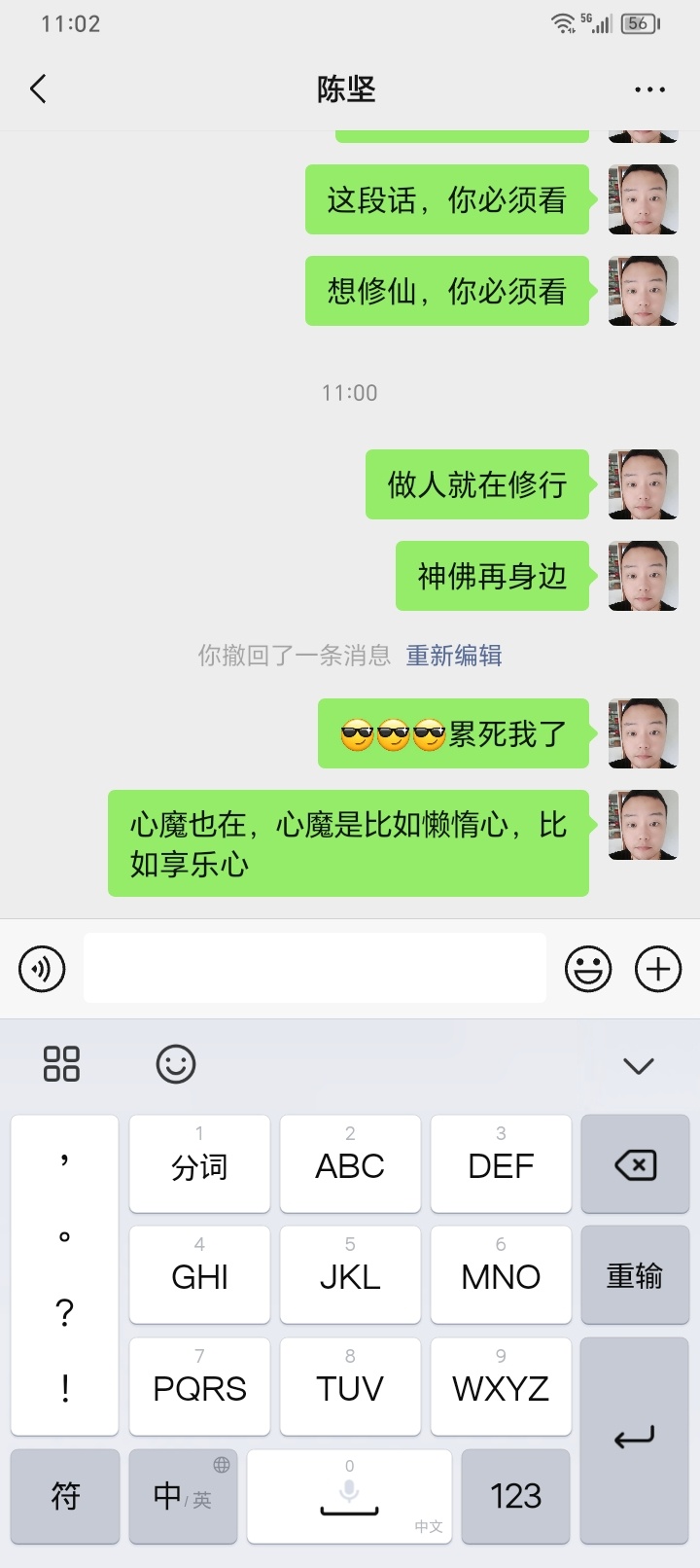Screen dimensions: 700x1568
Task: Tap the 重输 re-enter key
Action: click(x=635, y=1275)
